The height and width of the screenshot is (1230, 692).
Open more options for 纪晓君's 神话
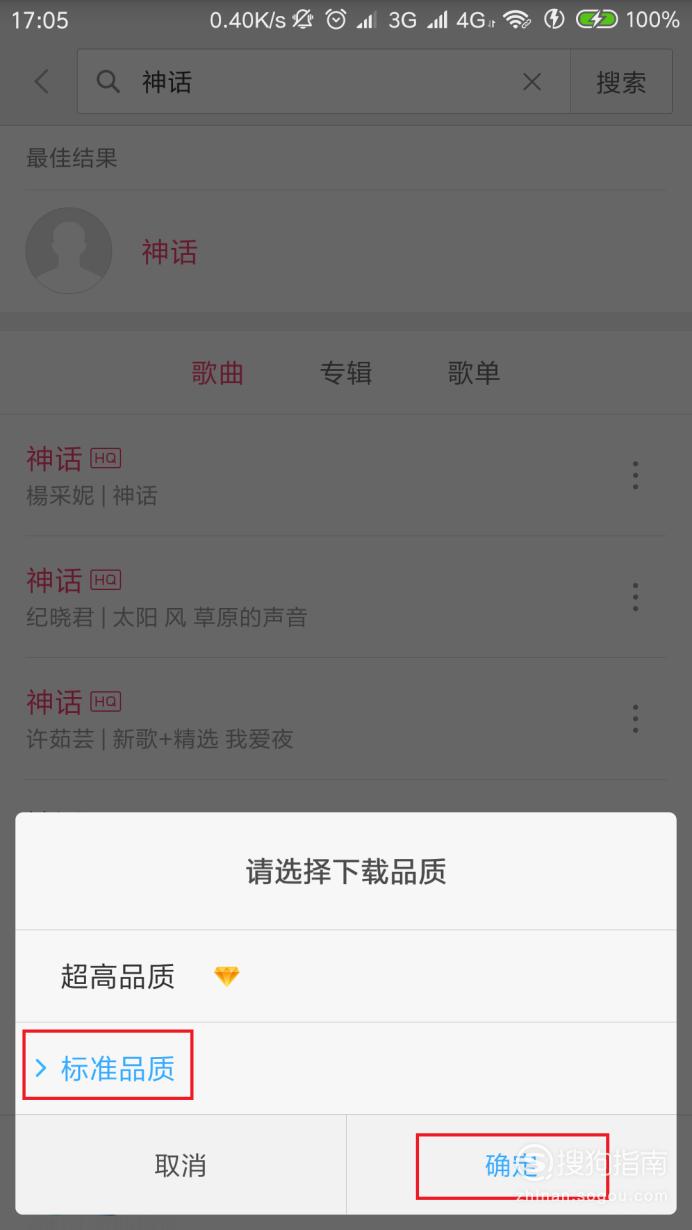[635, 597]
